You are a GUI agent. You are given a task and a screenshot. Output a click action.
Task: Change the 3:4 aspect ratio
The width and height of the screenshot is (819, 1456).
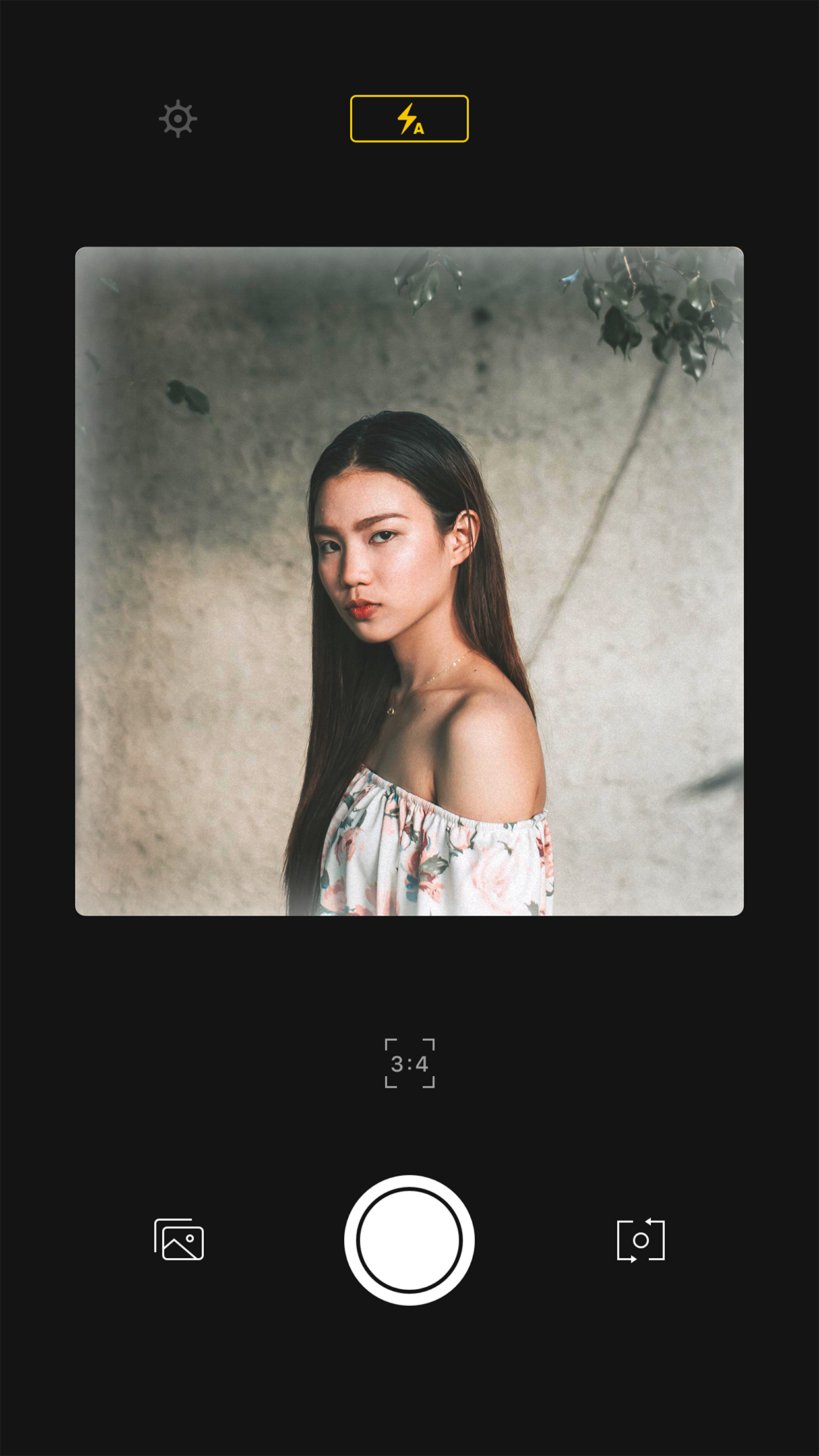tap(409, 1063)
